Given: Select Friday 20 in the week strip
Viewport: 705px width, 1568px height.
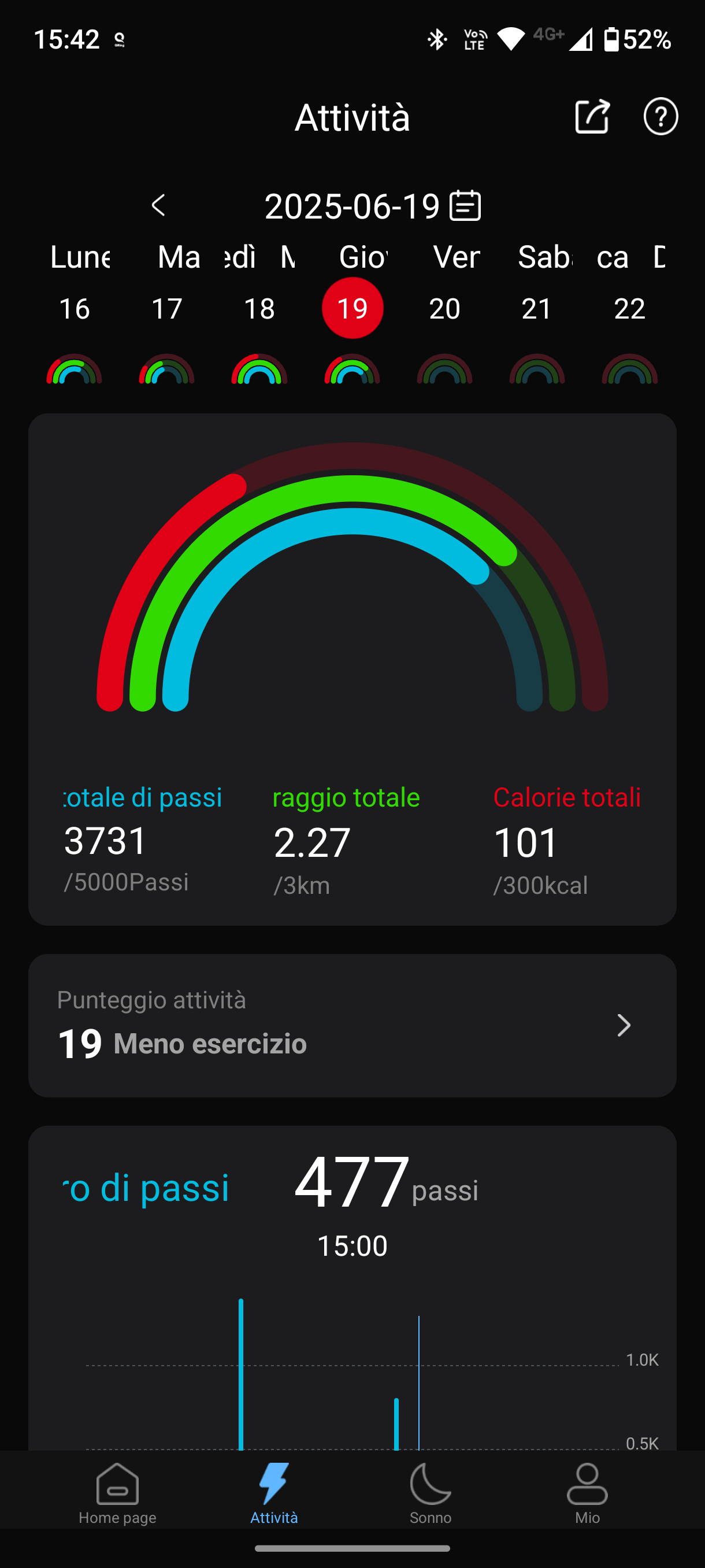Looking at the screenshot, I should click(444, 309).
